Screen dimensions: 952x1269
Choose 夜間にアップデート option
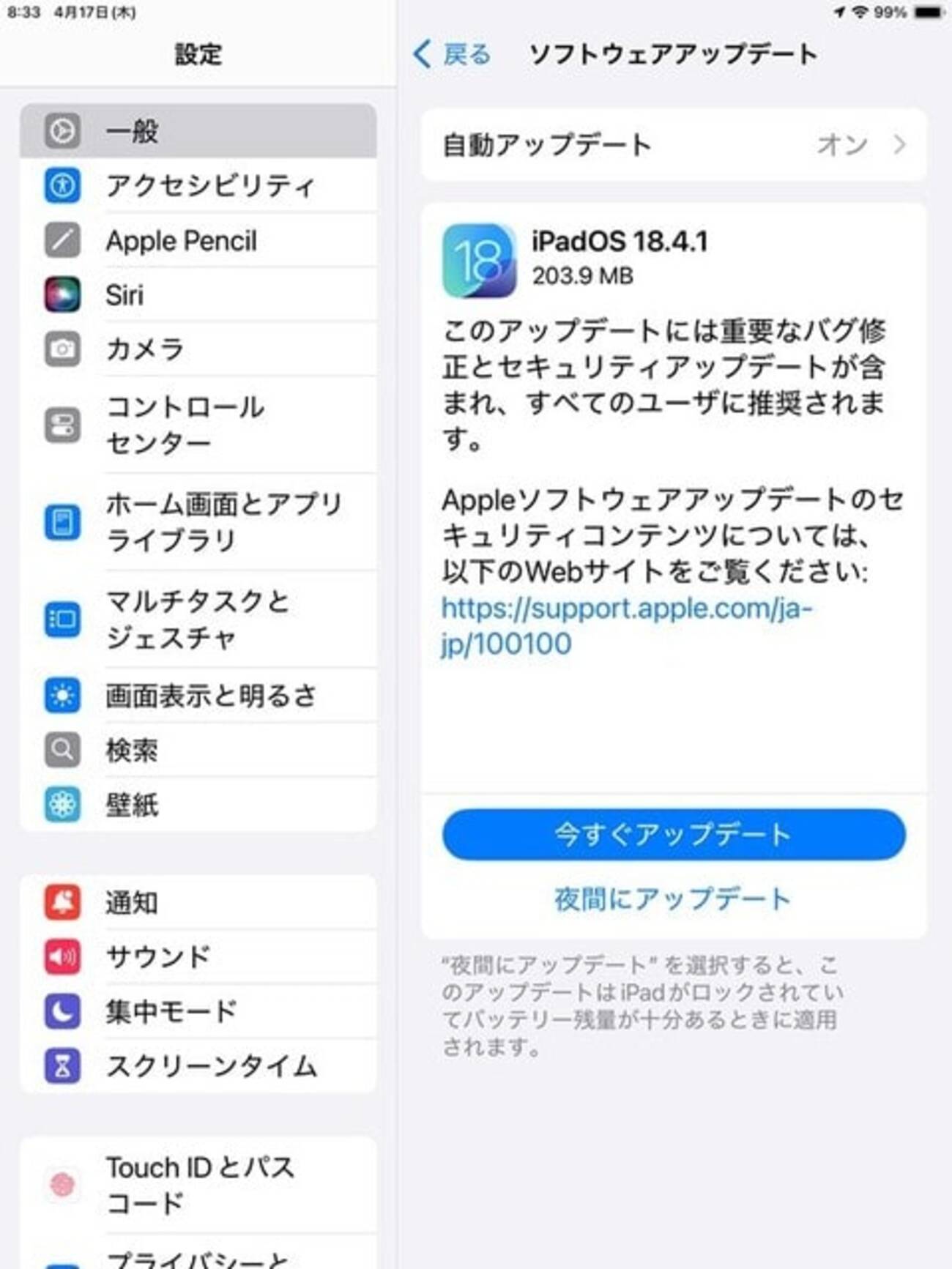673,898
